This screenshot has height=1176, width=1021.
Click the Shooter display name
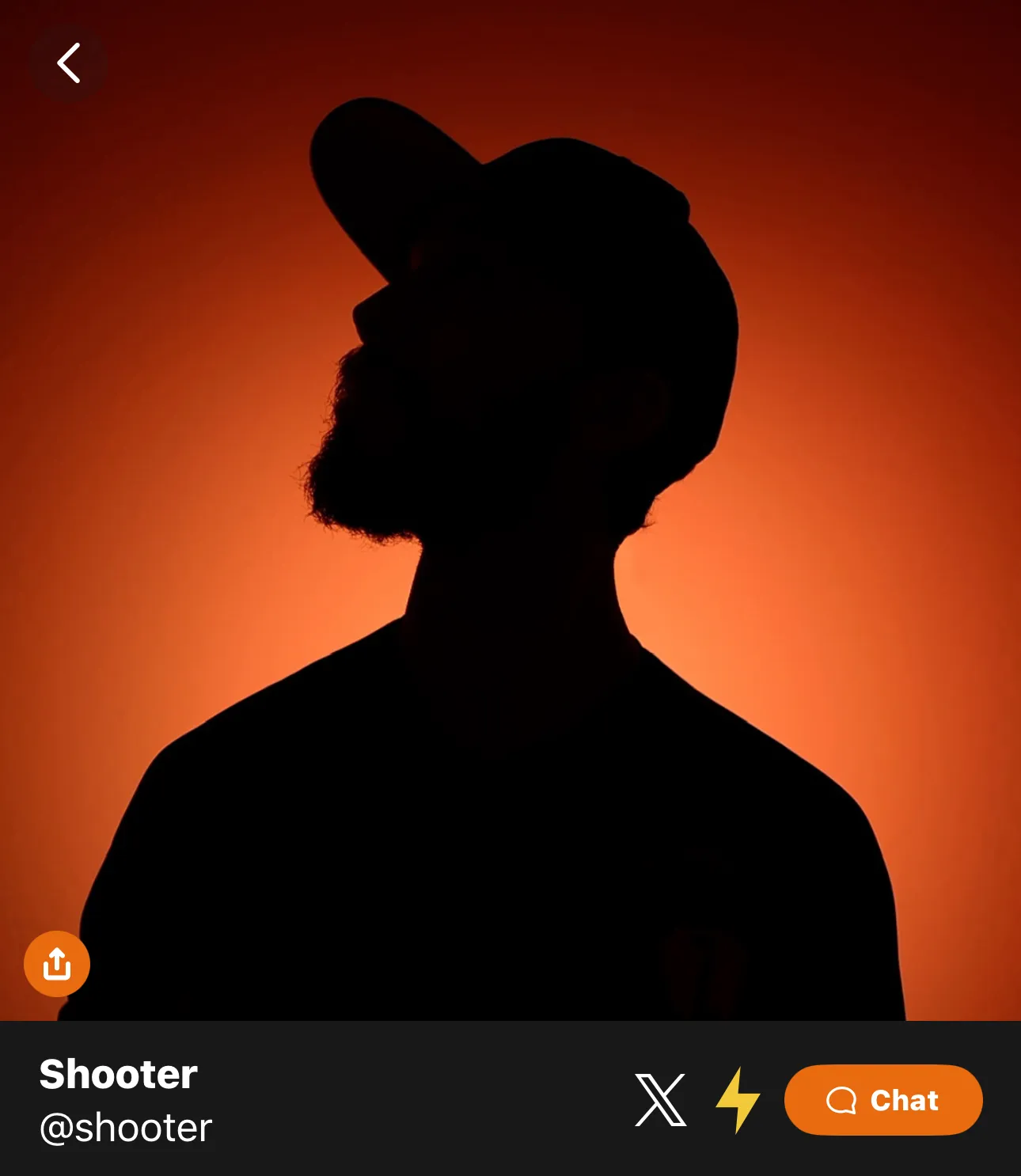(x=117, y=1075)
